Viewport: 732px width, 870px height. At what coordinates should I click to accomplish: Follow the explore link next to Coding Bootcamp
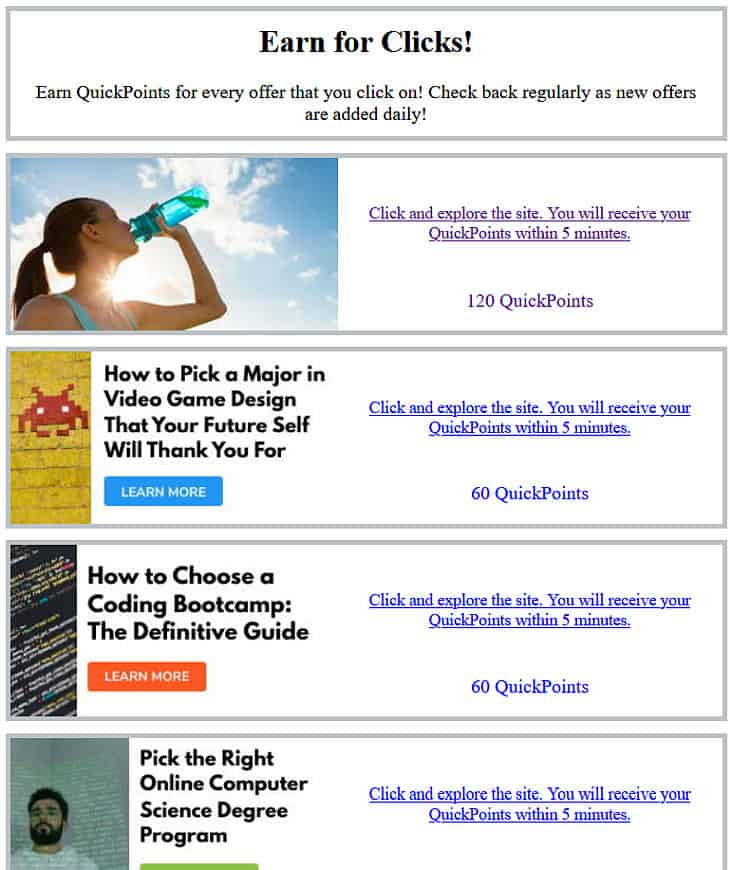pos(529,610)
